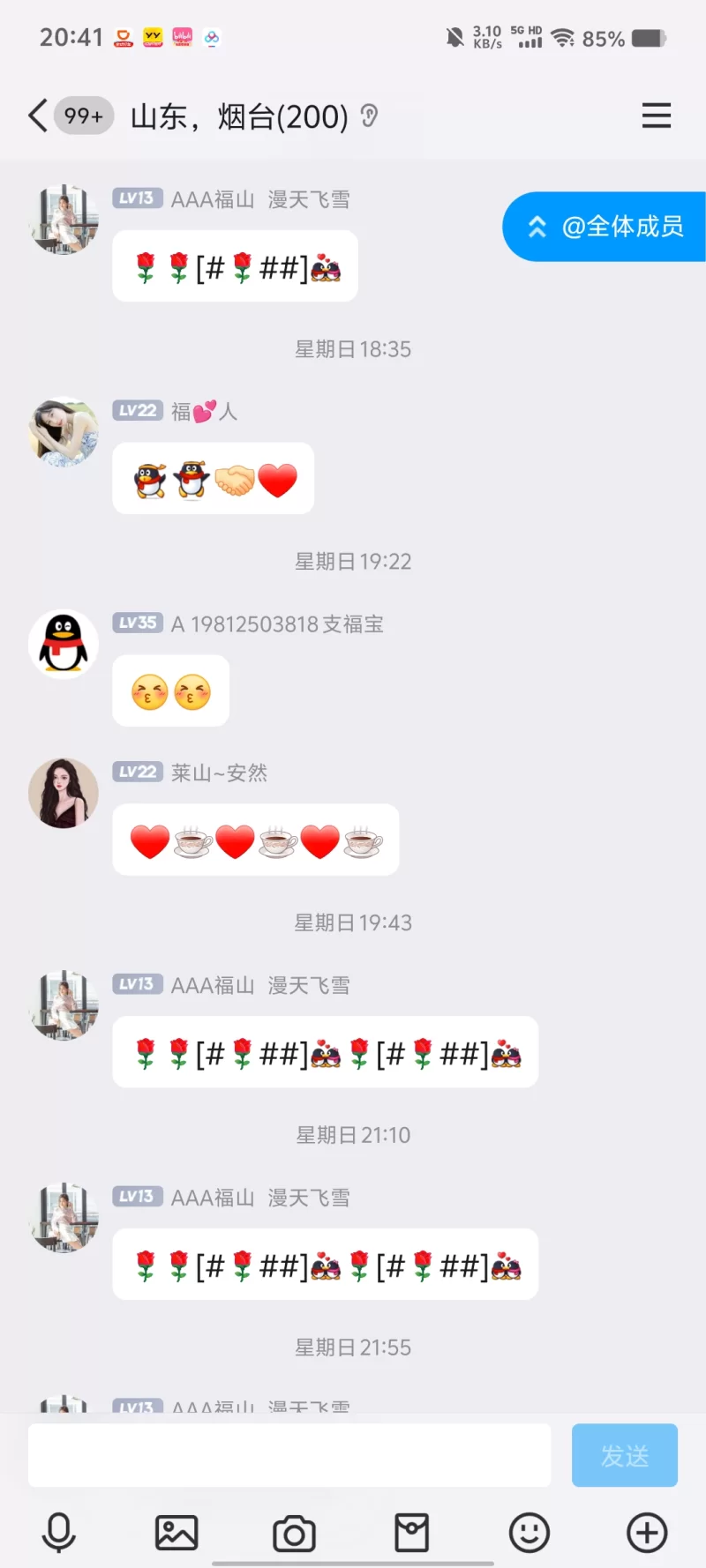
Task: View the avatar of 福💕人
Action: pyautogui.click(x=64, y=432)
